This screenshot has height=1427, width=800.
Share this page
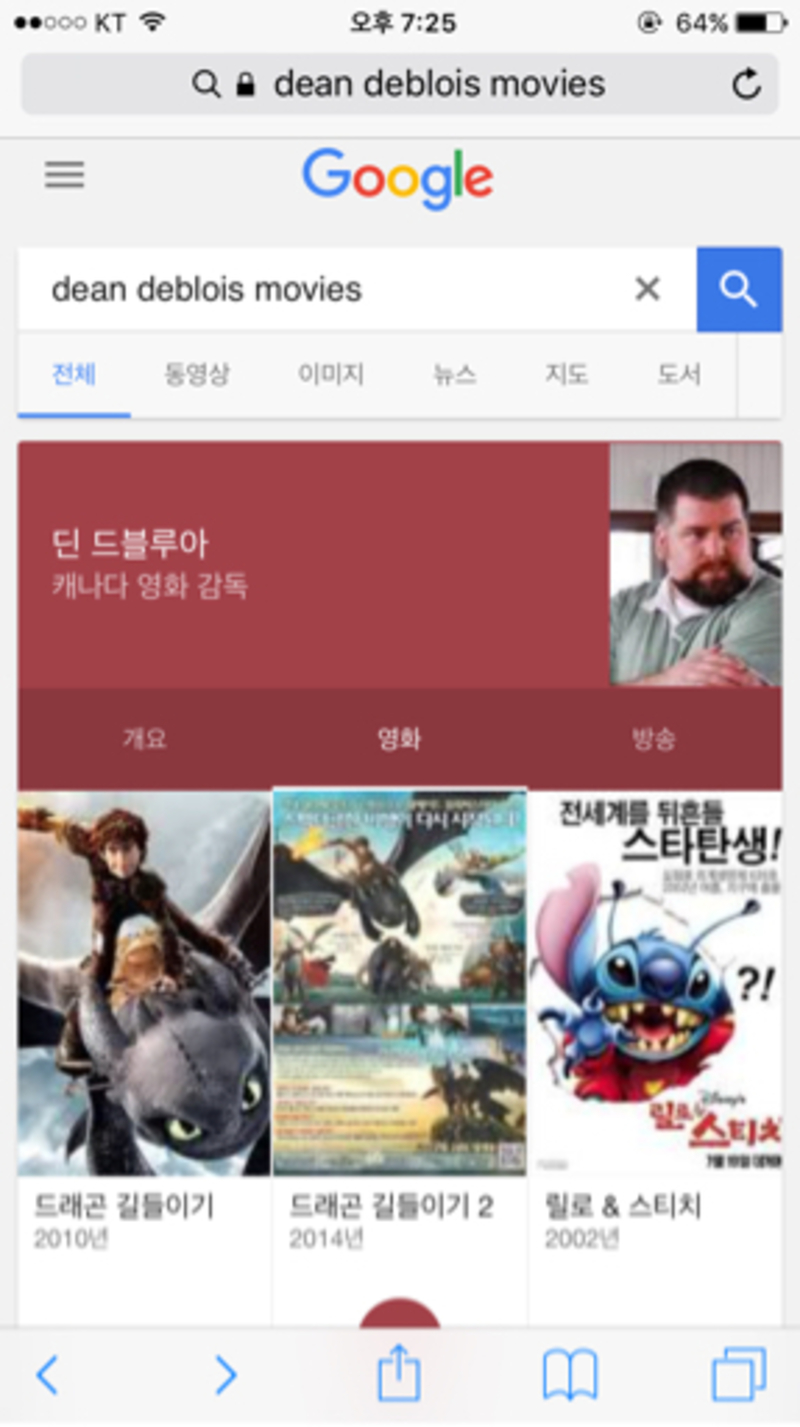pyautogui.click(x=399, y=1375)
